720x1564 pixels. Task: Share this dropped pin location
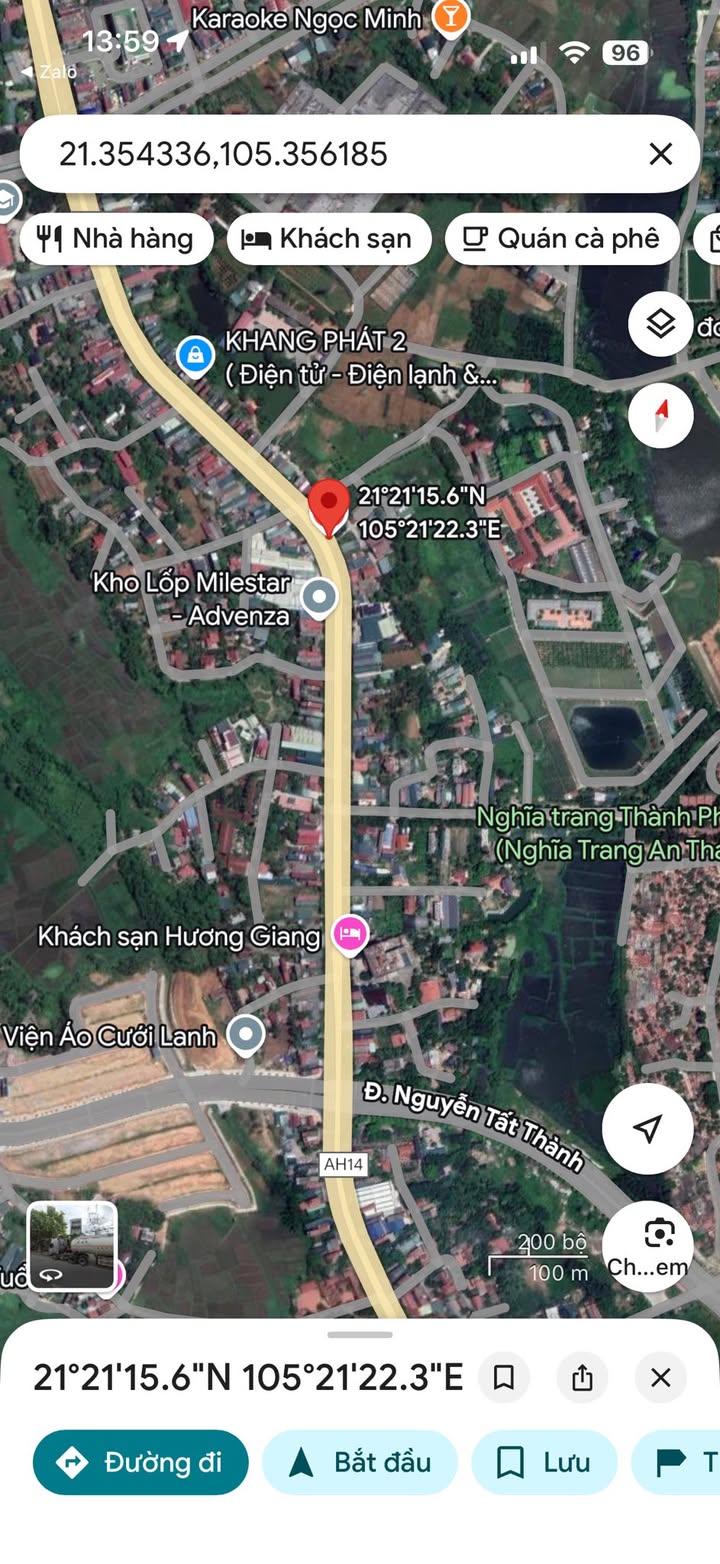582,1378
